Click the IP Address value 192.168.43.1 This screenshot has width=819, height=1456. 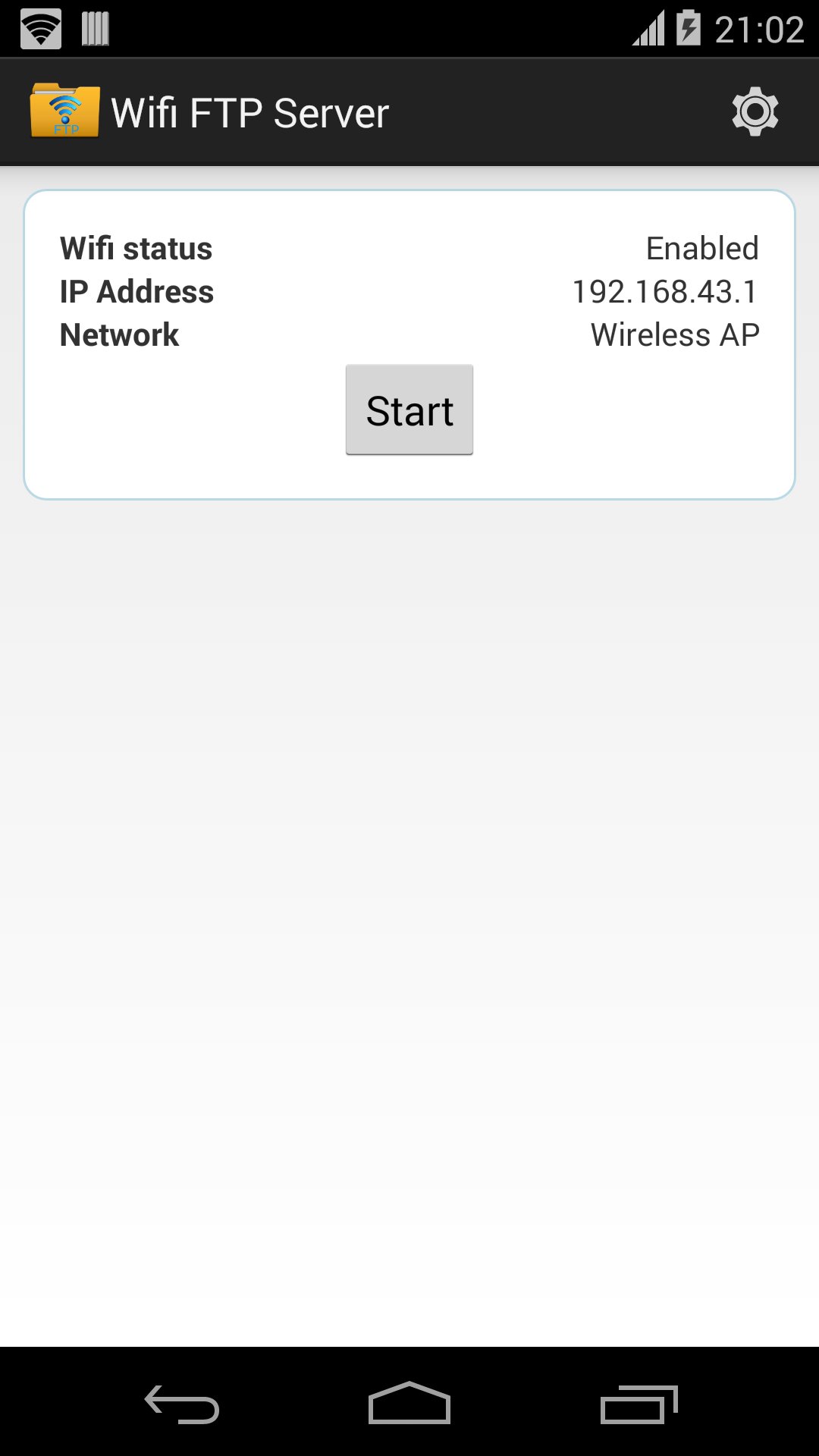[x=664, y=291]
